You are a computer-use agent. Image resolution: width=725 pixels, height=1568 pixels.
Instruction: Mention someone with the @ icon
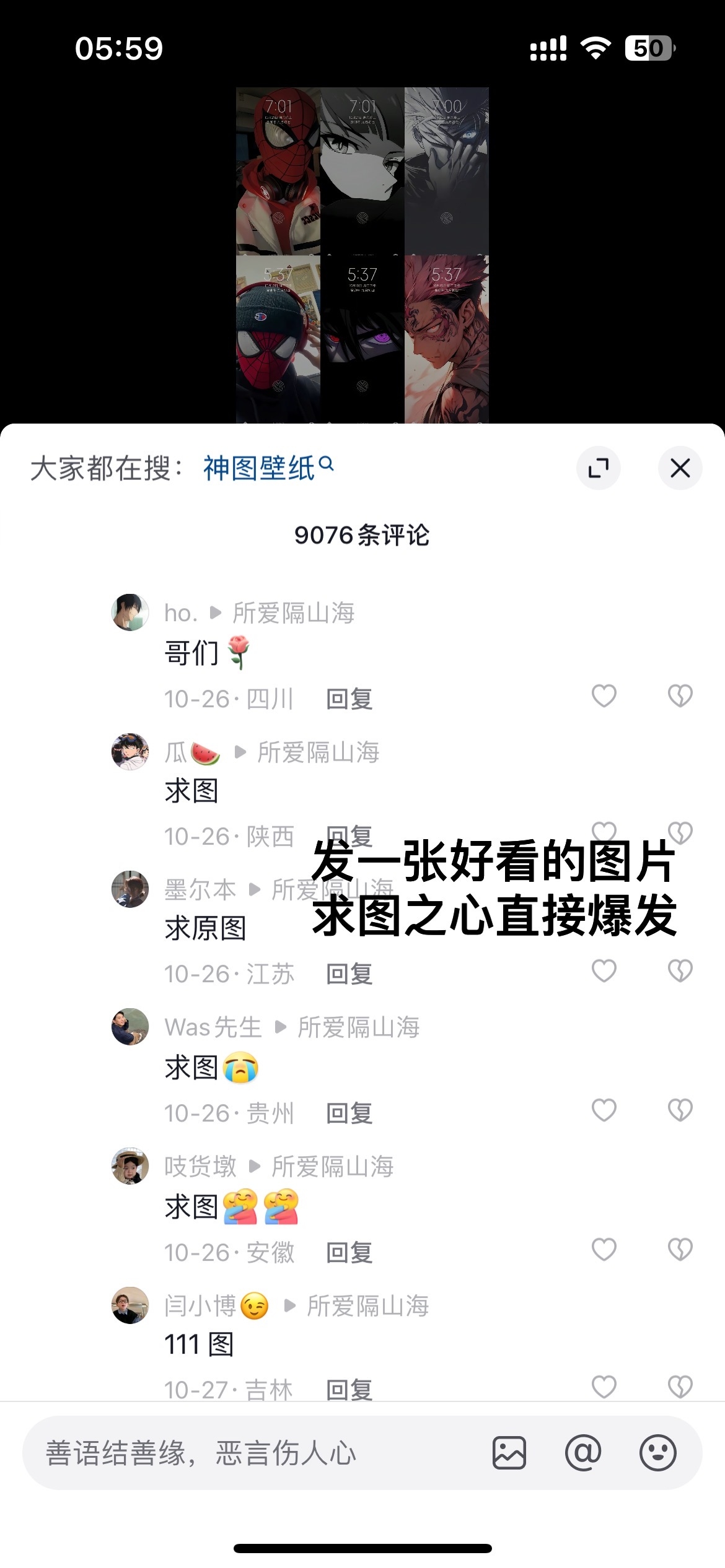(x=583, y=1453)
